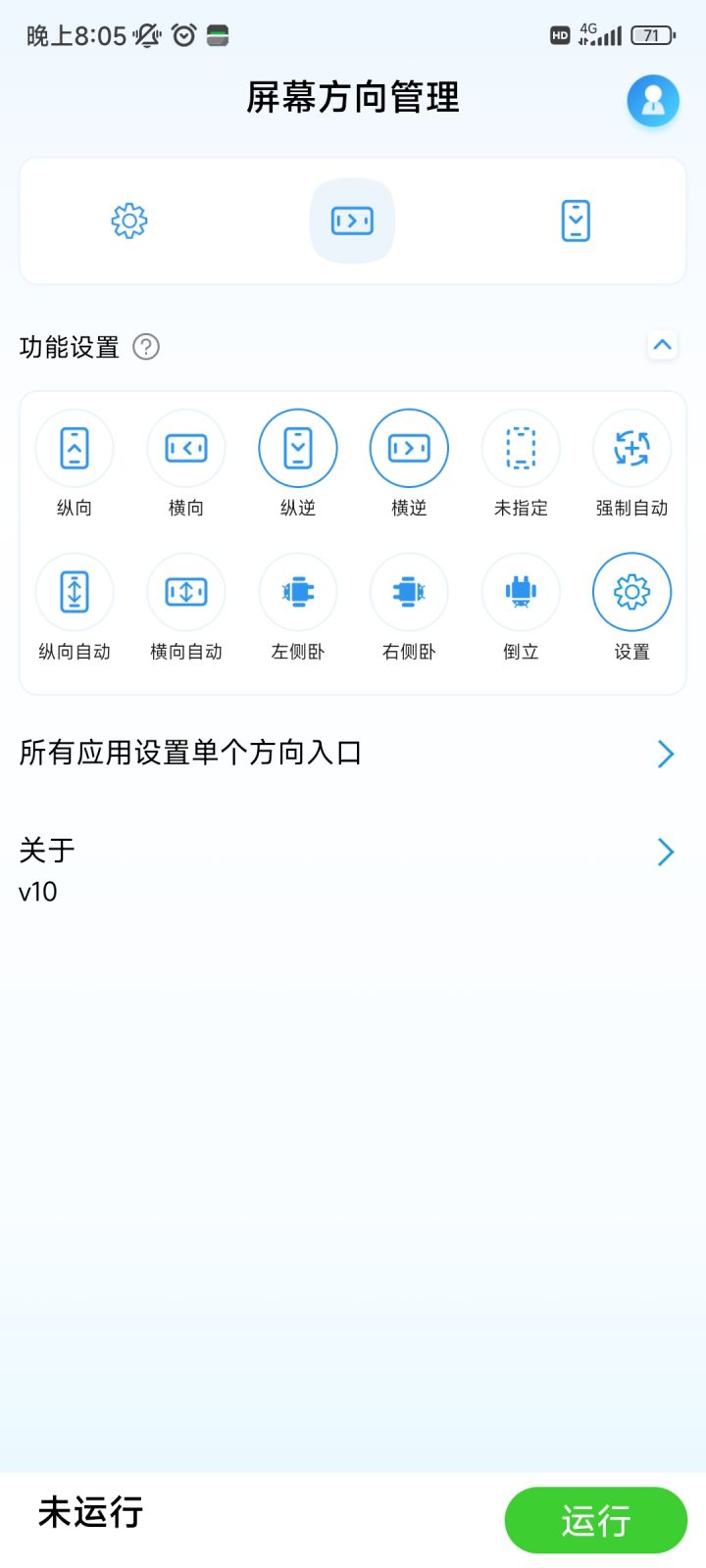
Task: Switch to the landscape orientation tab
Action: 352,220
